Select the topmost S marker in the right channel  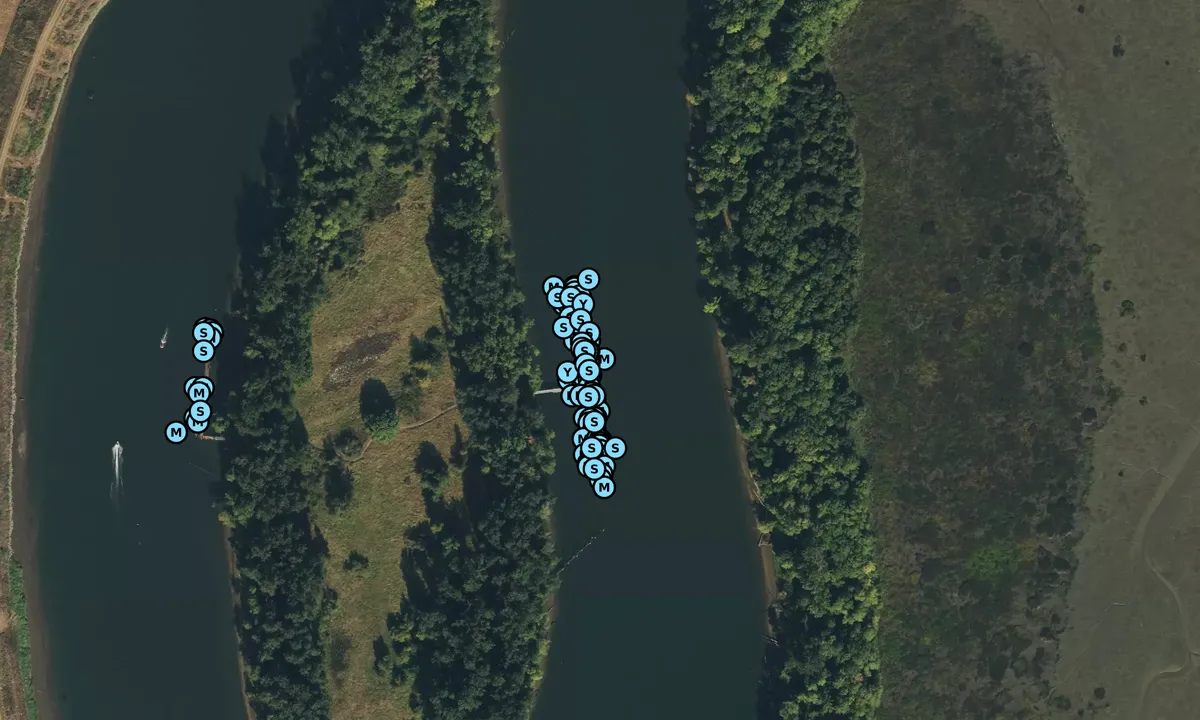coord(588,279)
